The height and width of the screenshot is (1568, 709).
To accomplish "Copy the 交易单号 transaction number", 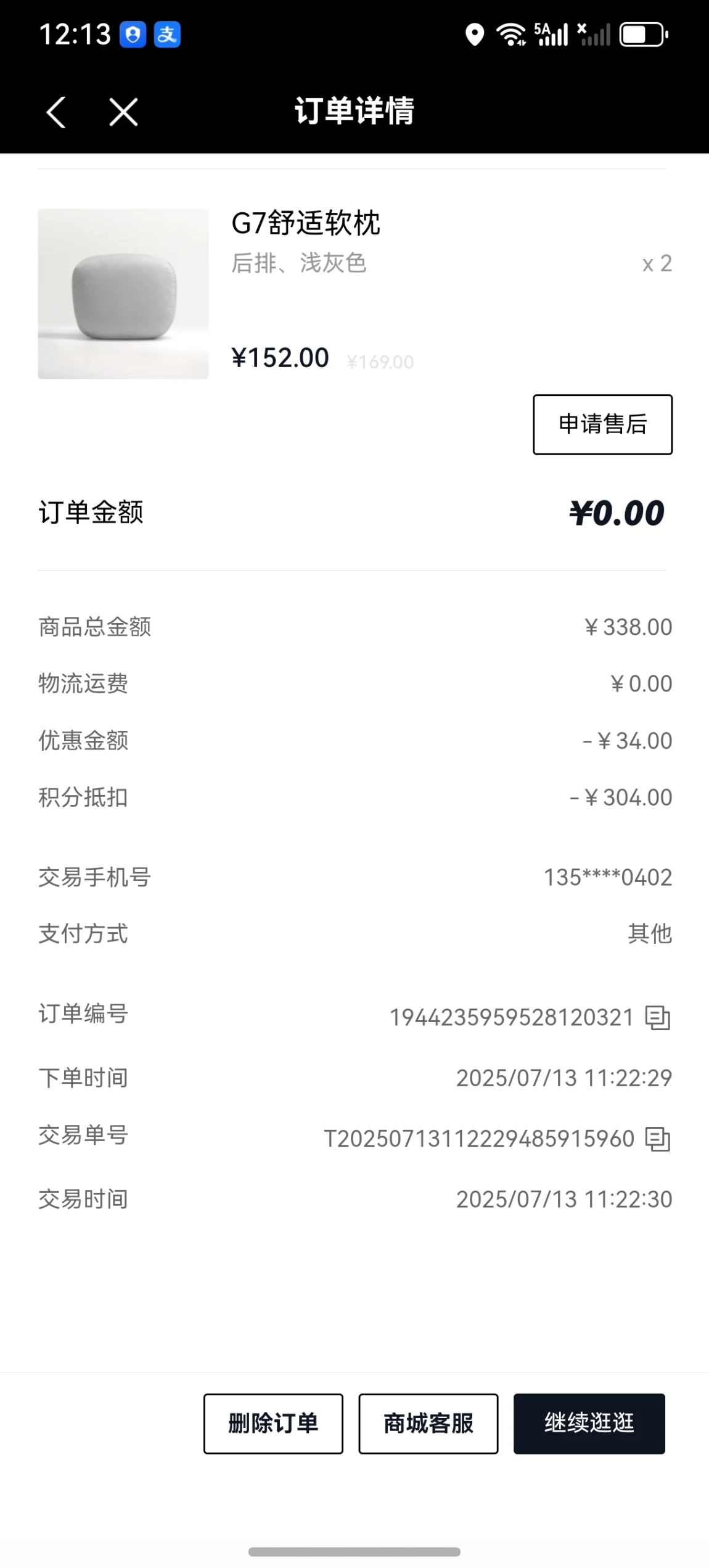I will pos(658,1139).
